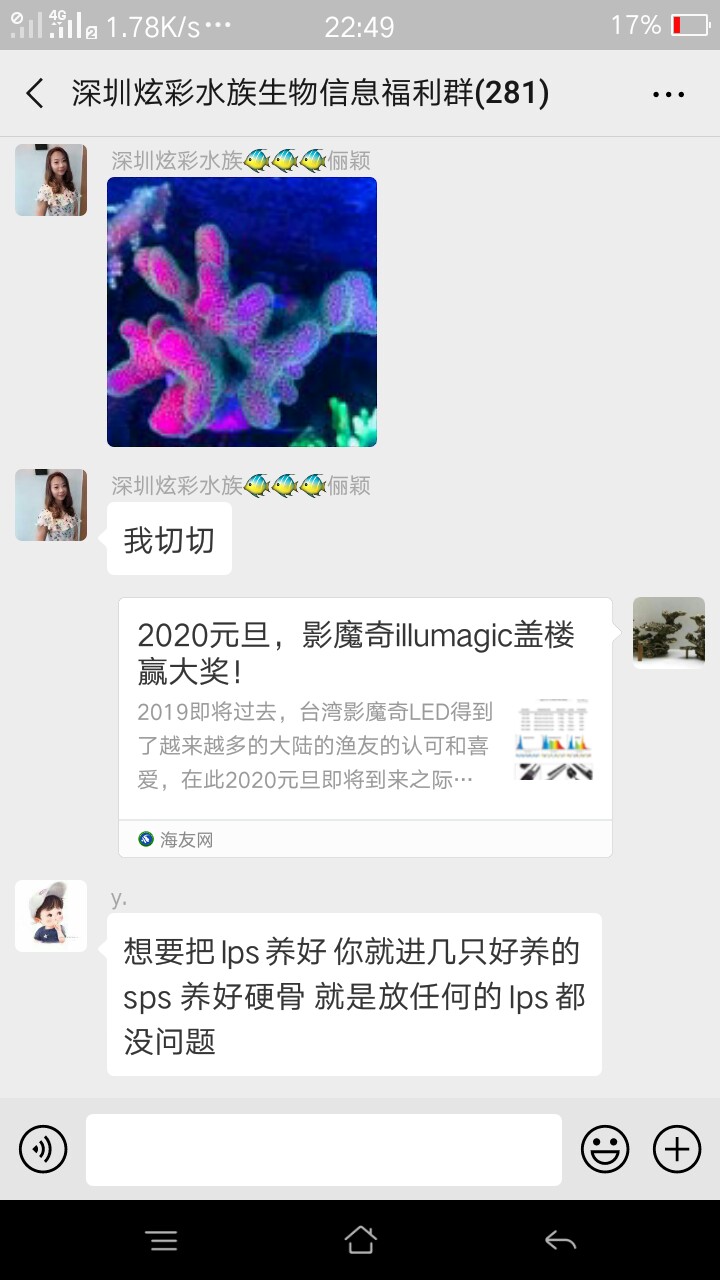Tap the message text input field

point(323,1149)
